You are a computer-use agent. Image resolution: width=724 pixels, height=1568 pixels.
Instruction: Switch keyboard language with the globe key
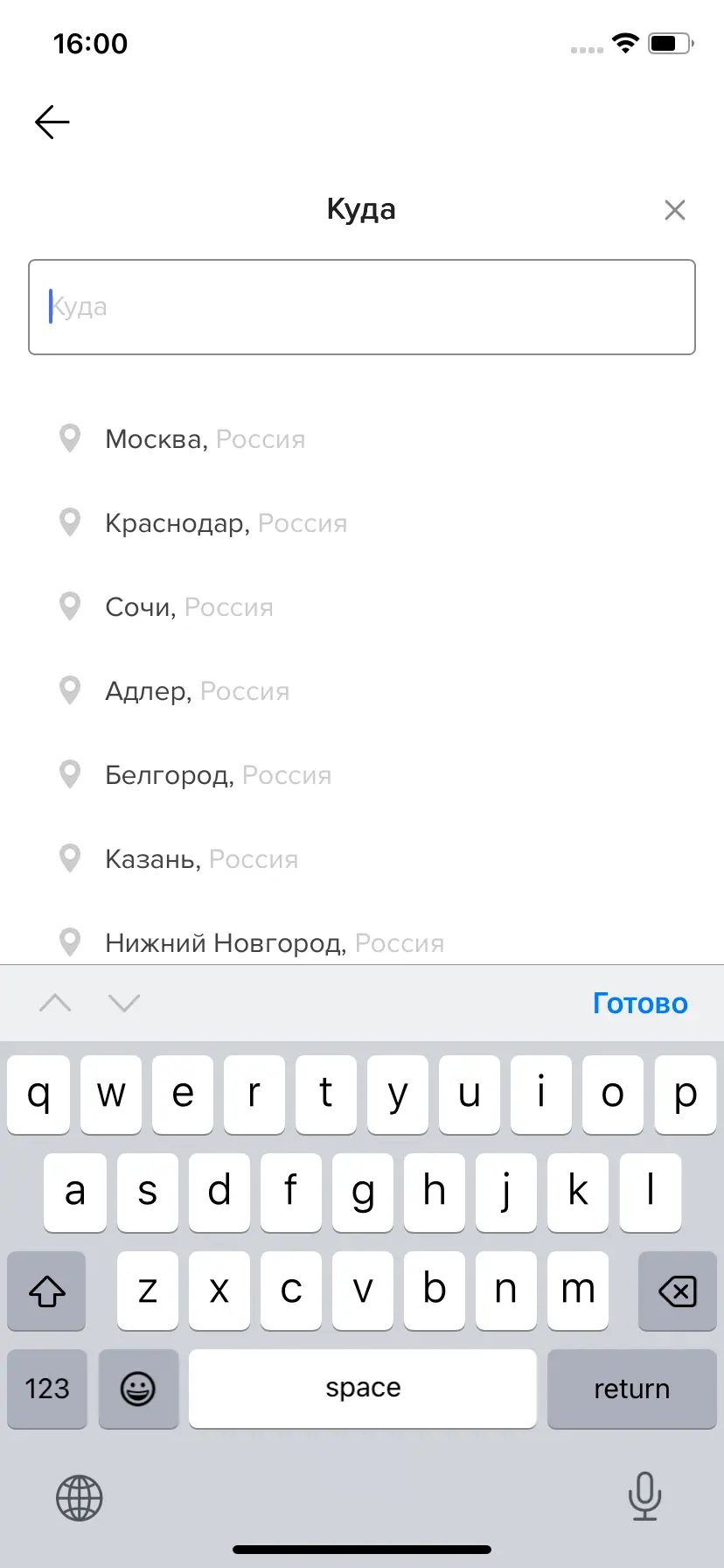80,1497
